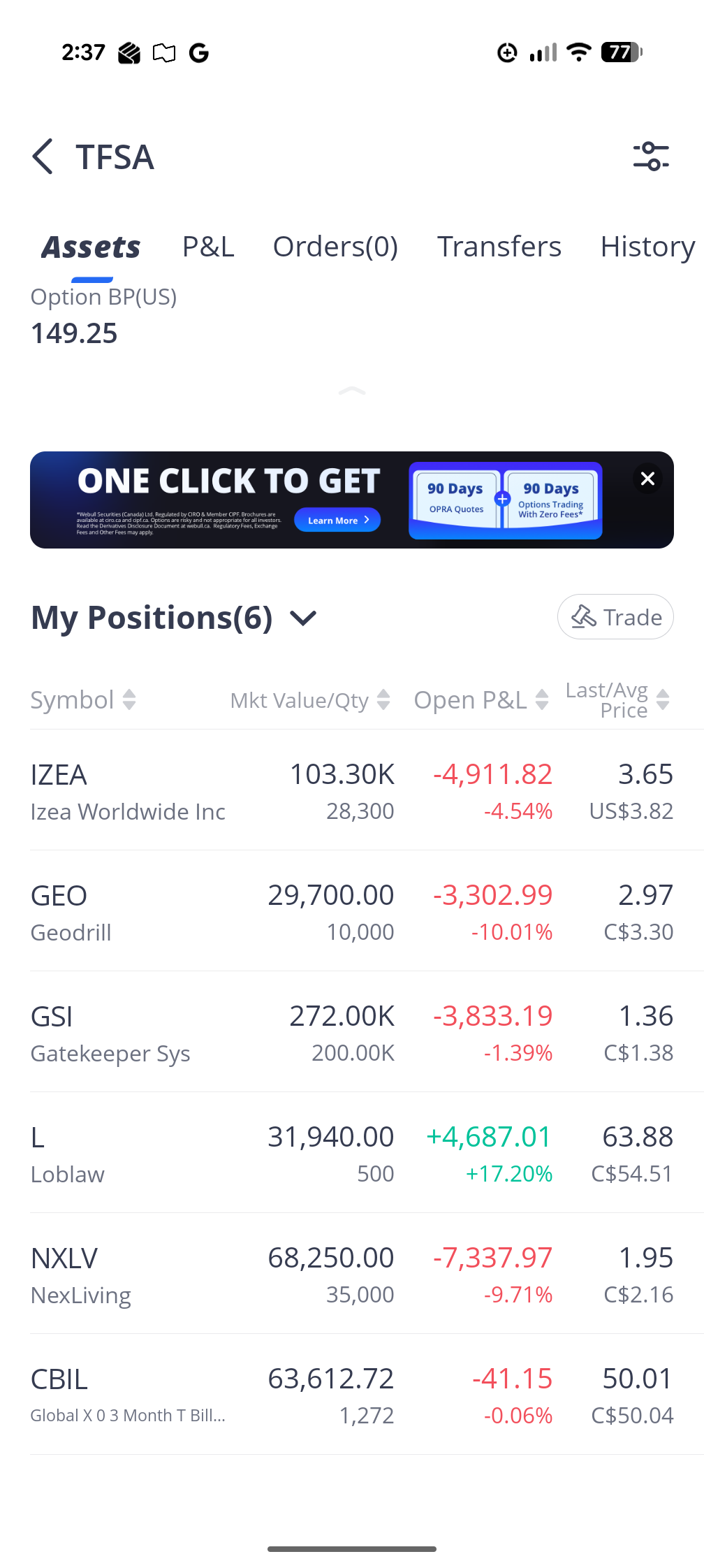Sort positions by Last/Avg Price
This screenshot has height=1568, width=704.
tap(617, 699)
